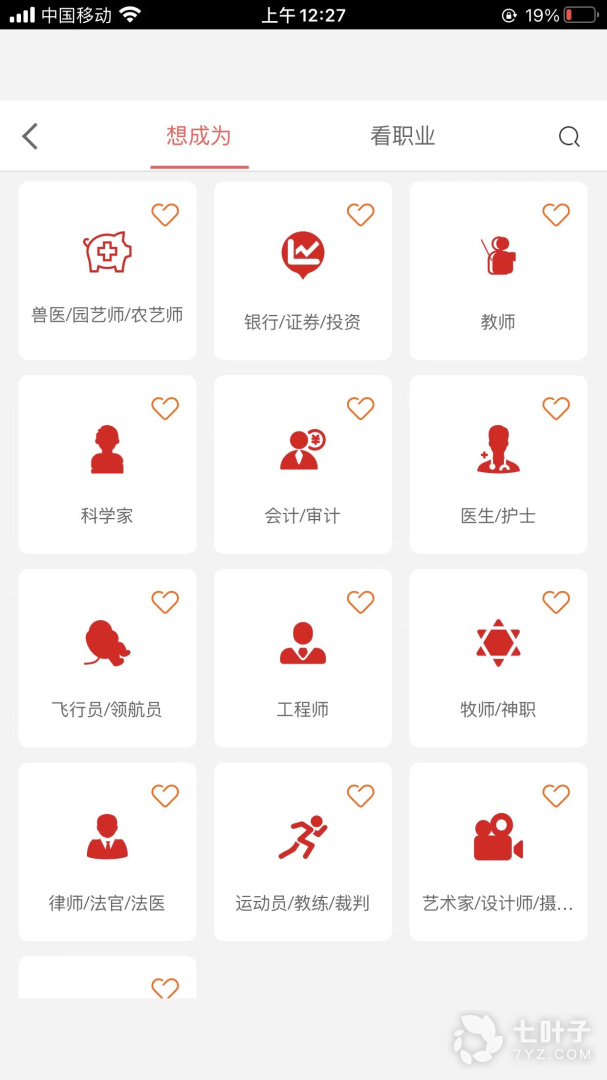607x1080 pixels.
Task: Open the search magnifier icon
Action: pyautogui.click(x=569, y=137)
